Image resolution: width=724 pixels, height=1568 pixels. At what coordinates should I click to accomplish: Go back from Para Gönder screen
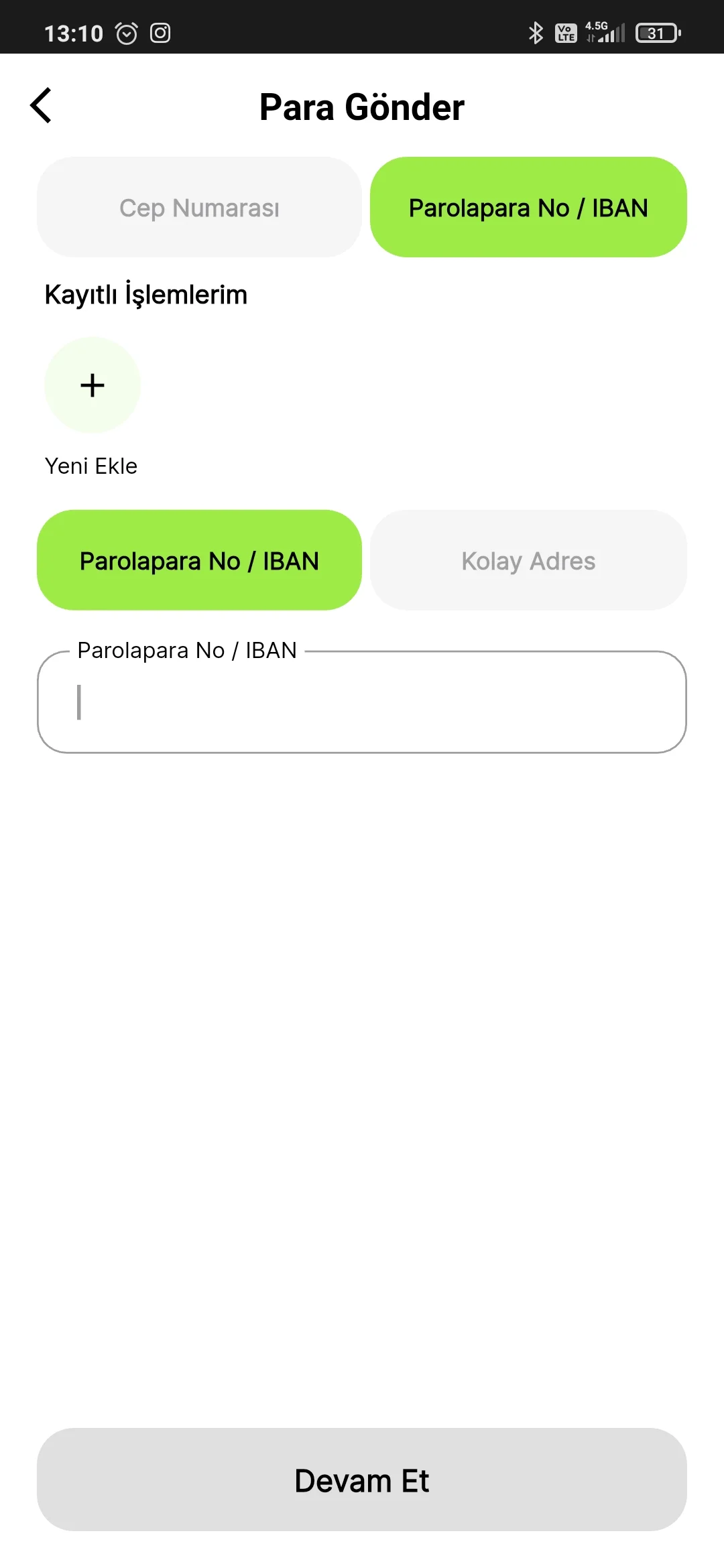point(42,106)
